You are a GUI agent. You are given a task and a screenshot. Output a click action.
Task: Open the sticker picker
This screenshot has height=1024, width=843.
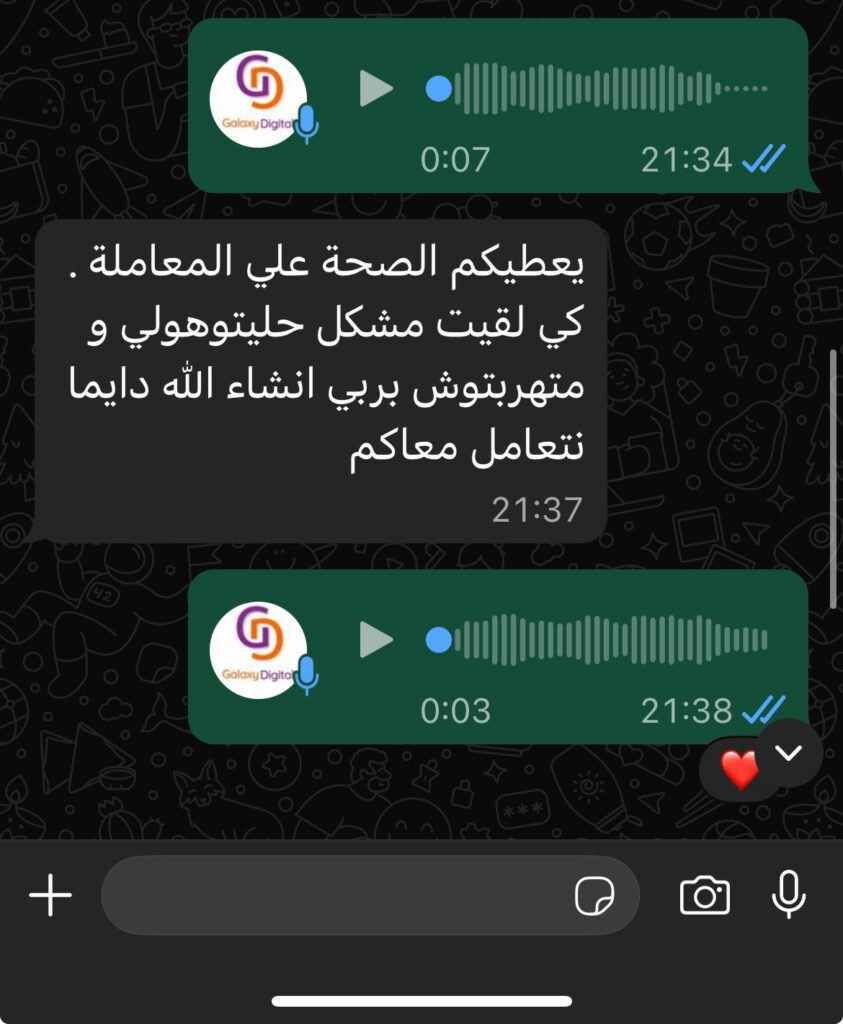(x=594, y=896)
